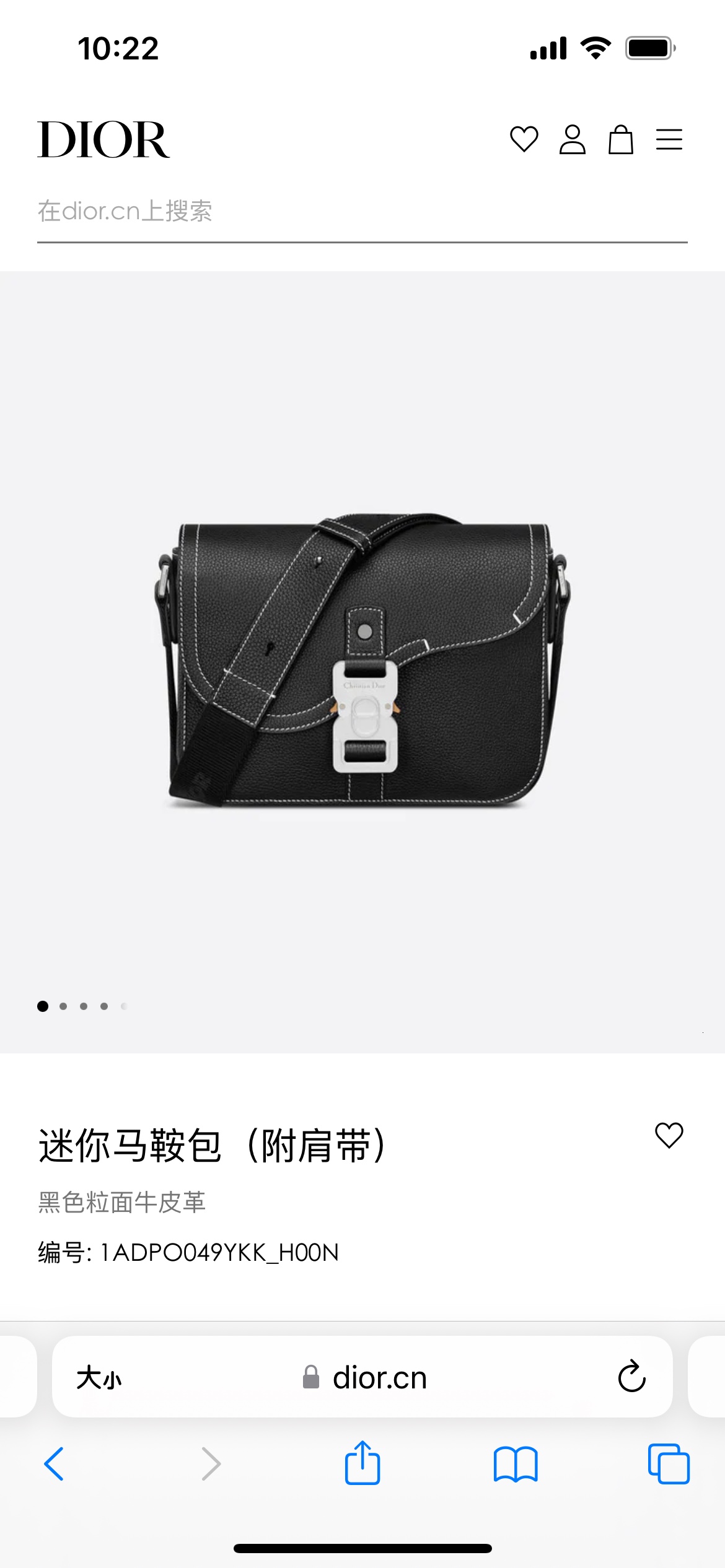Reload the dior.cn page
The height and width of the screenshot is (1568, 725).
[631, 1377]
